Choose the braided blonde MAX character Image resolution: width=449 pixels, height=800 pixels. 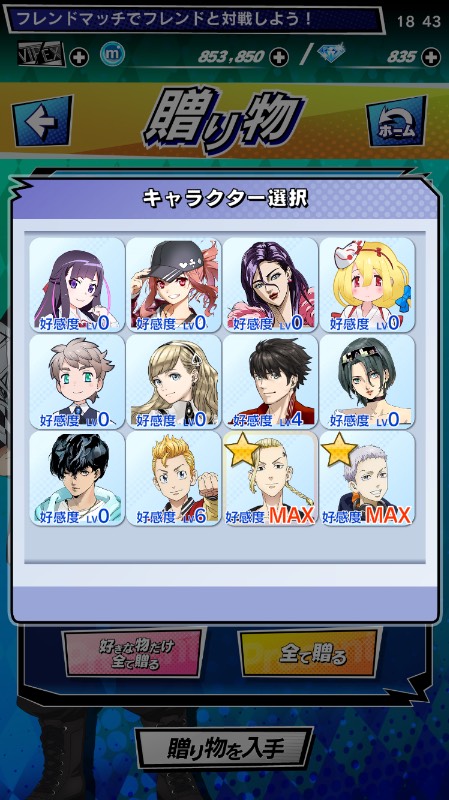point(270,479)
